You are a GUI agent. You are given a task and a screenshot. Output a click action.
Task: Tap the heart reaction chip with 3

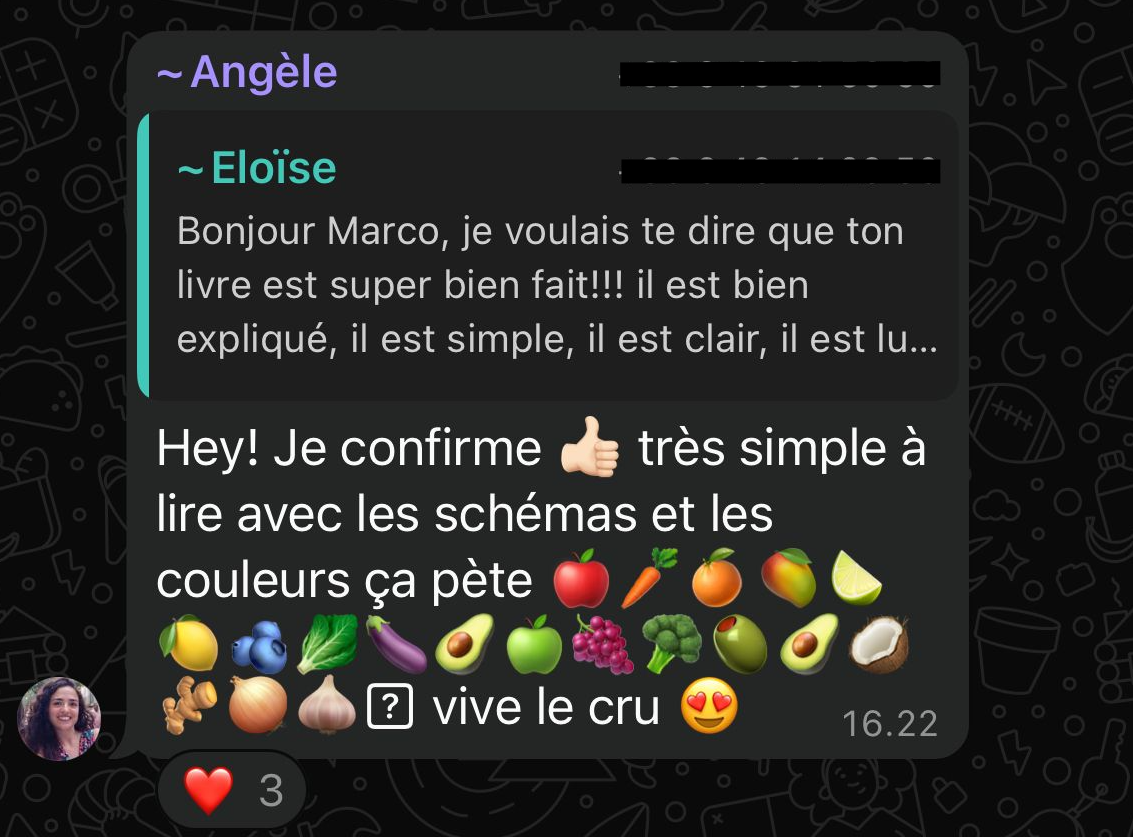coord(232,792)
